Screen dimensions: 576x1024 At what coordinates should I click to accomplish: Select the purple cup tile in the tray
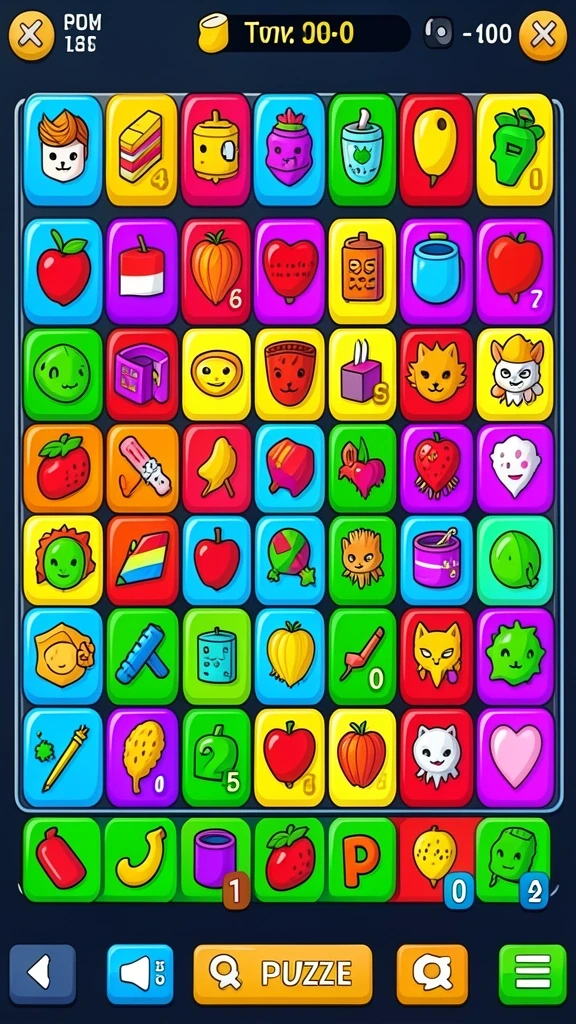216,859
